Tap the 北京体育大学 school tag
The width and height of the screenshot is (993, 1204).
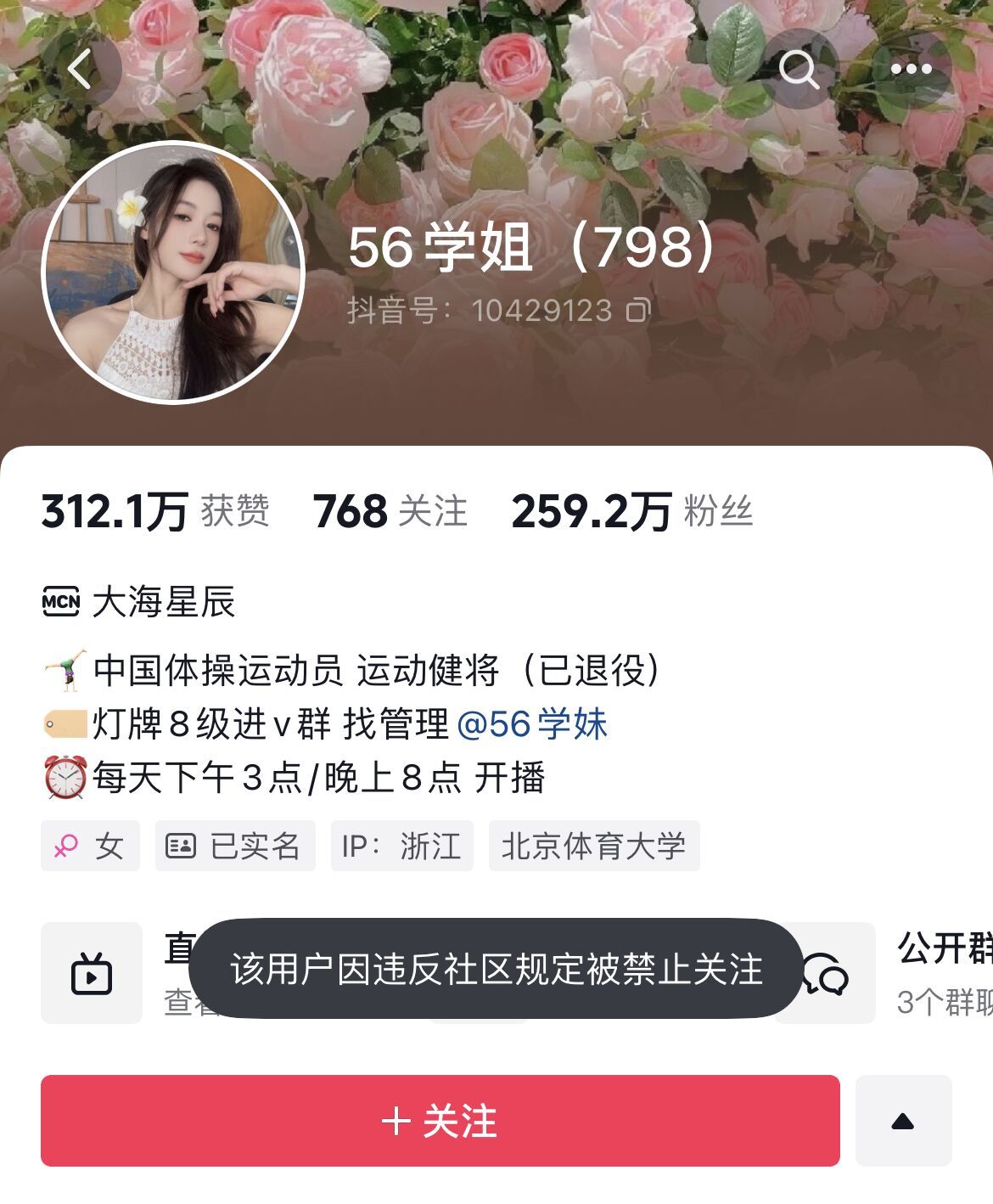tap(593, 846)
